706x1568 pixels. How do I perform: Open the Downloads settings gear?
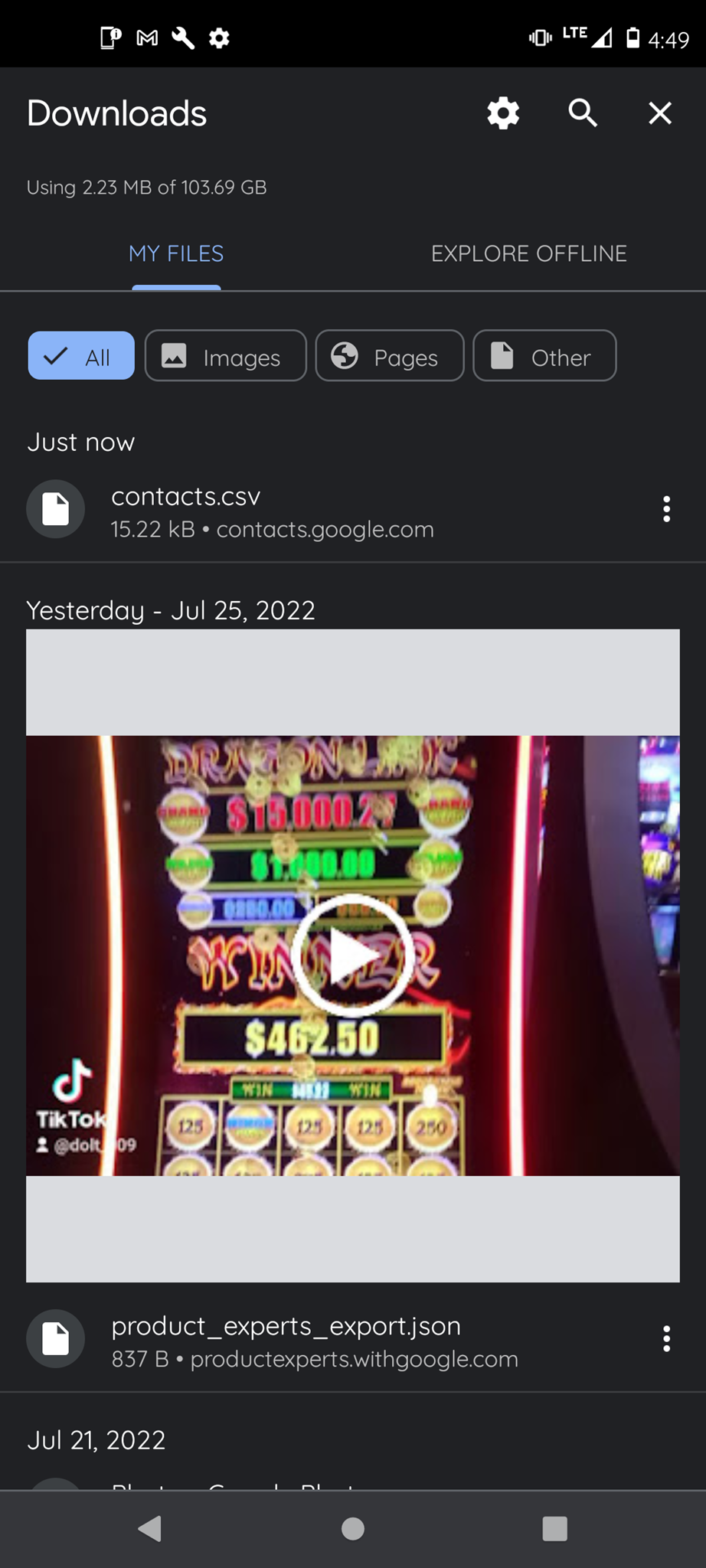click(x=502, y=113)
